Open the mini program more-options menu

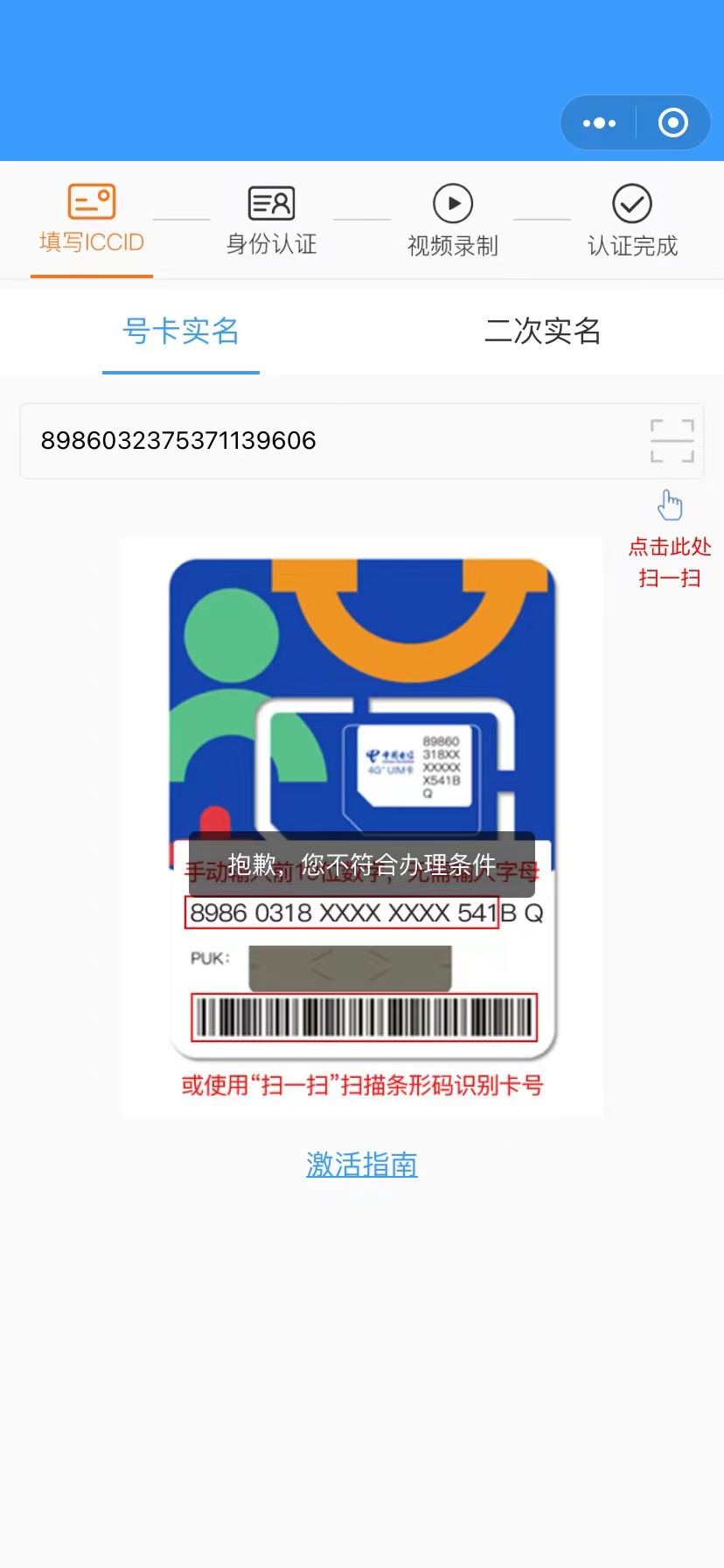pos(599,122)
